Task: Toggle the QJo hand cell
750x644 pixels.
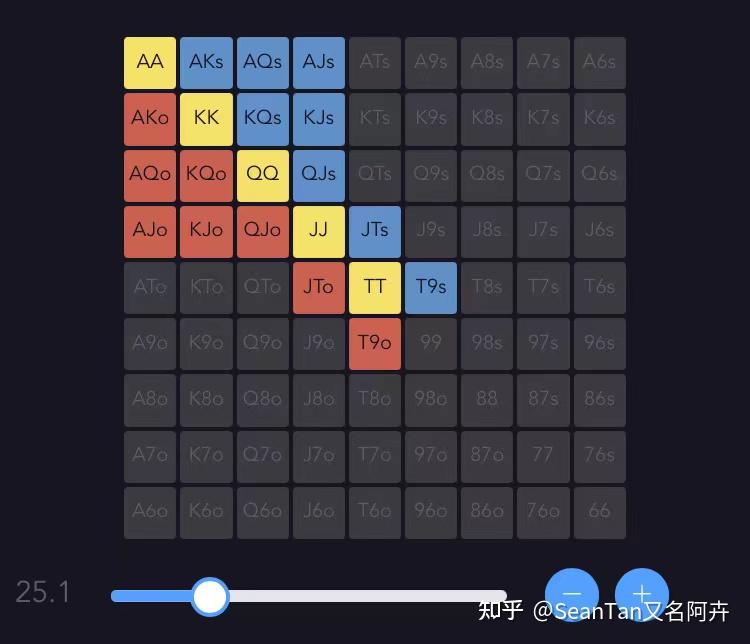Action: point(262,230)
